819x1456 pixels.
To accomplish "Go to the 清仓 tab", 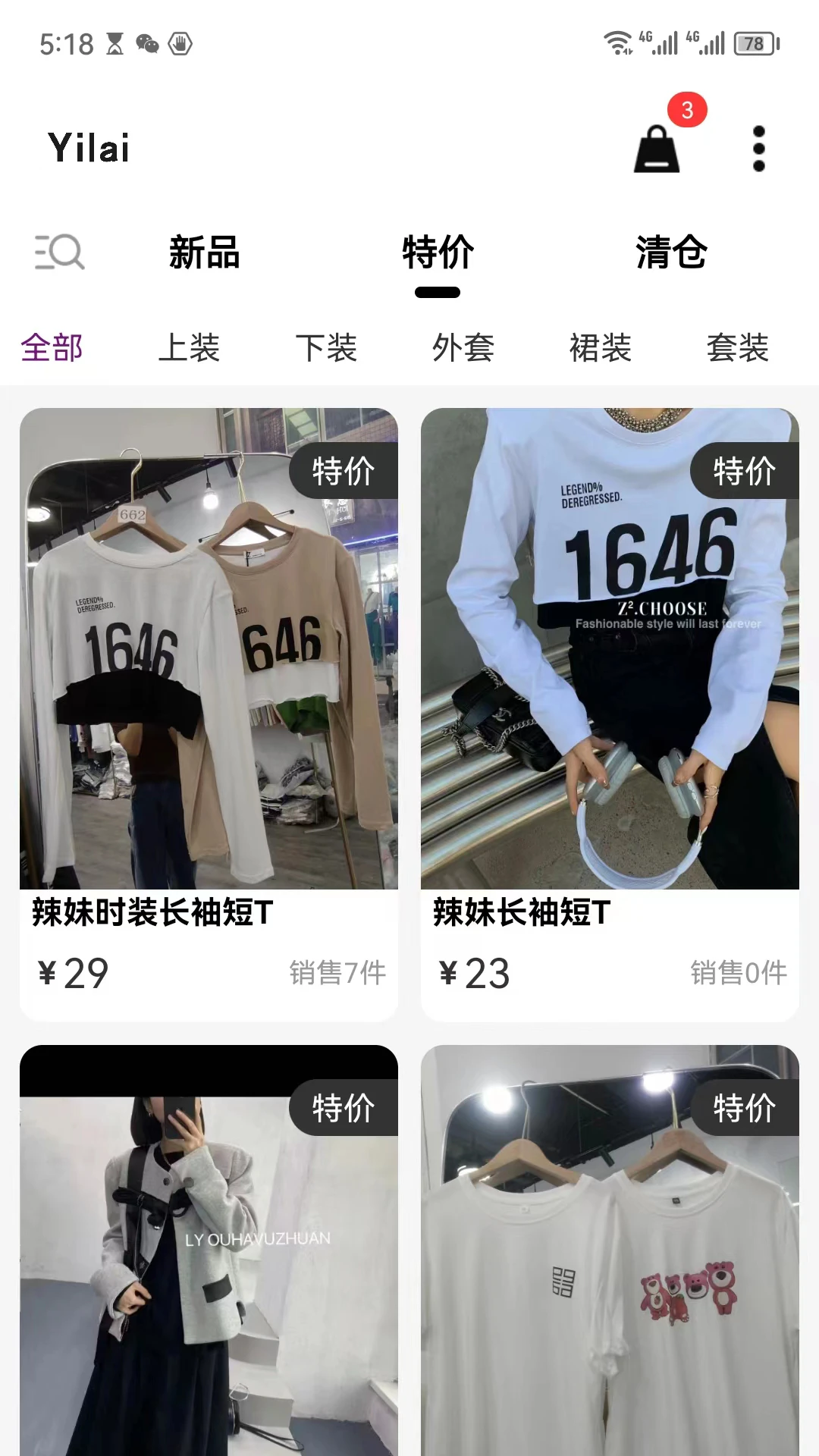I will (671, 253).
